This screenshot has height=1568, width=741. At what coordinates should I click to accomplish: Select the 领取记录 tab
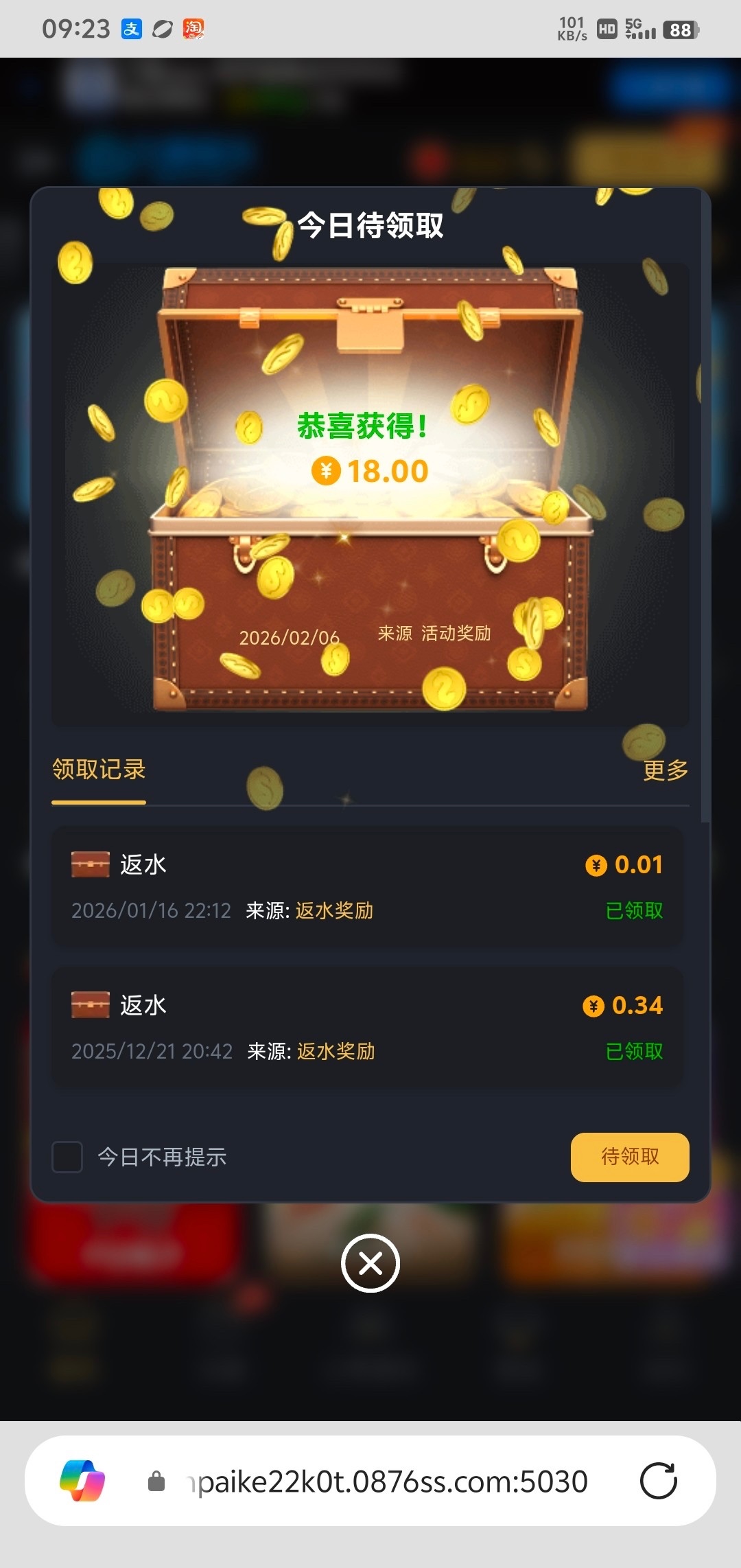[99, 770]
